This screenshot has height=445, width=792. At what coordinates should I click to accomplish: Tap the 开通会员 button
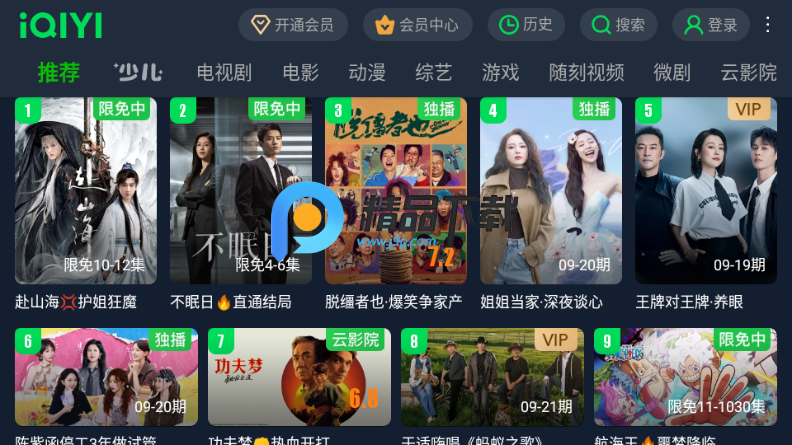click(293, 25)
